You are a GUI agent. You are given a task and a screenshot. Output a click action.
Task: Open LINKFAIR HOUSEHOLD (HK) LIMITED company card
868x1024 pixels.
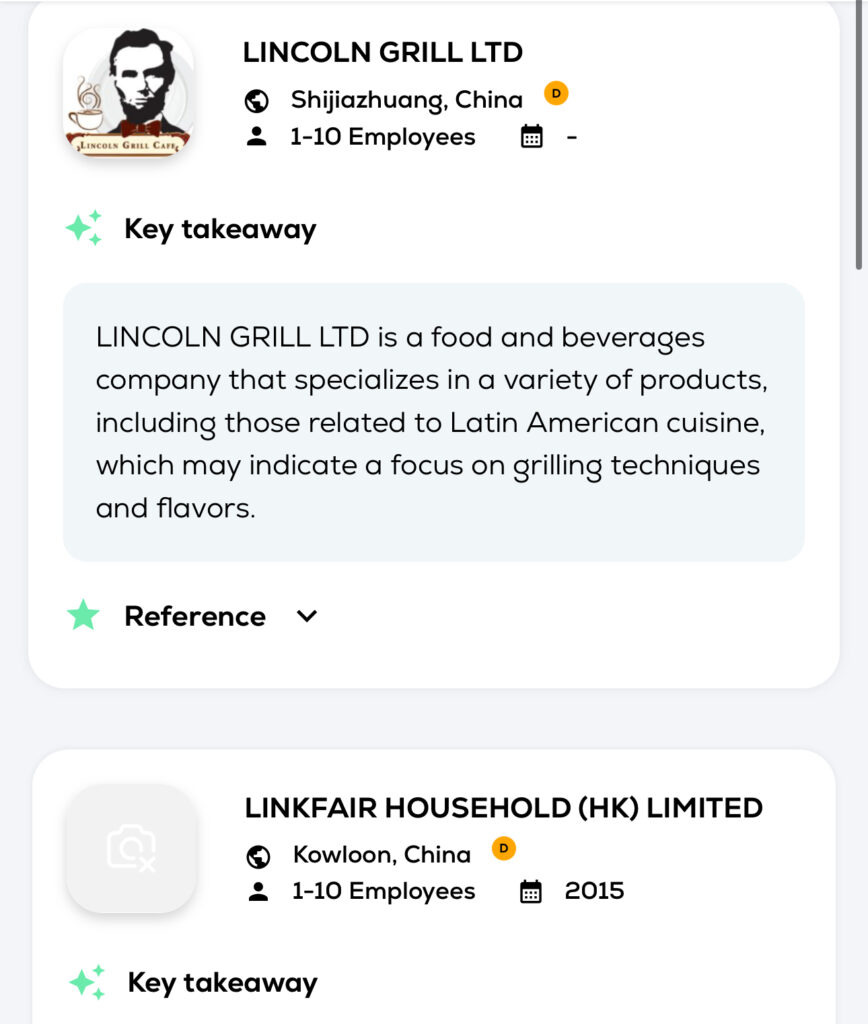[x=503, y=807]
